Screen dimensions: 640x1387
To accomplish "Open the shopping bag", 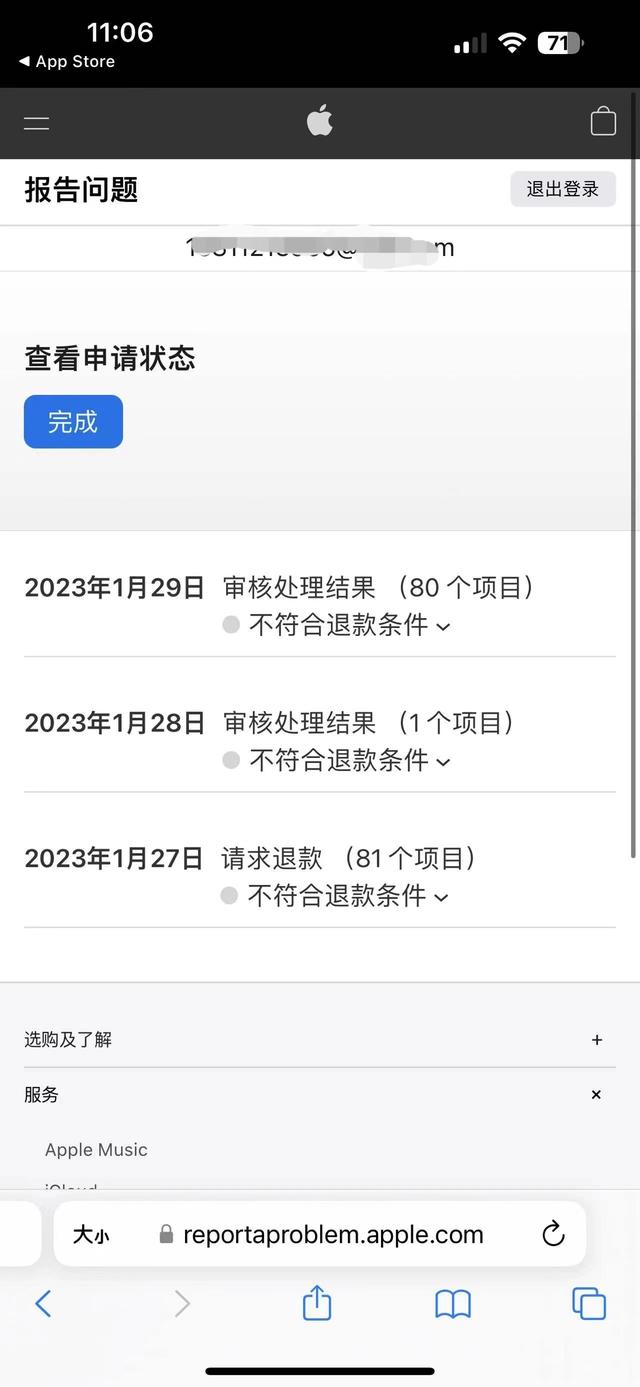I will tap(603, 122).
